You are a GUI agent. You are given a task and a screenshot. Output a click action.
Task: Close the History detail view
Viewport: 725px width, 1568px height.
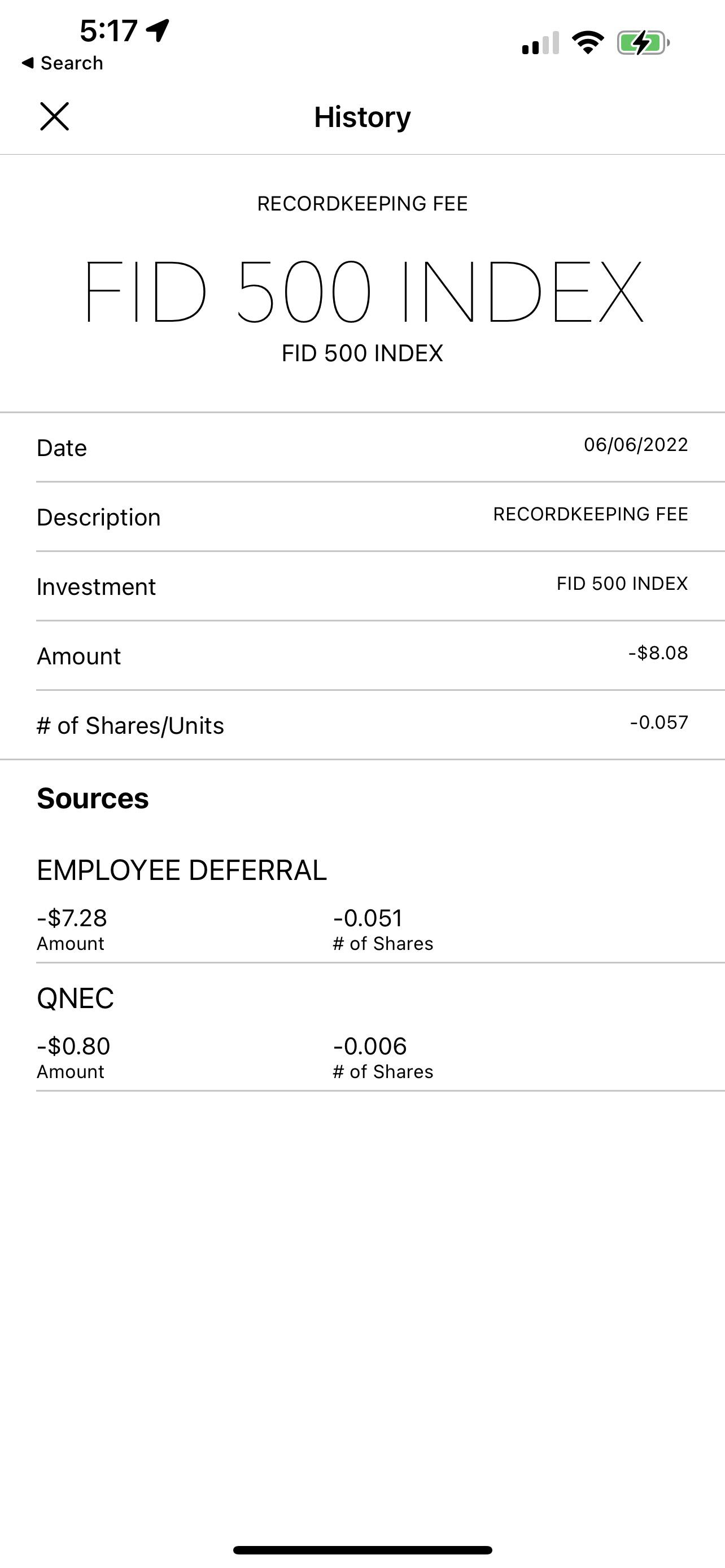(54, 116)
